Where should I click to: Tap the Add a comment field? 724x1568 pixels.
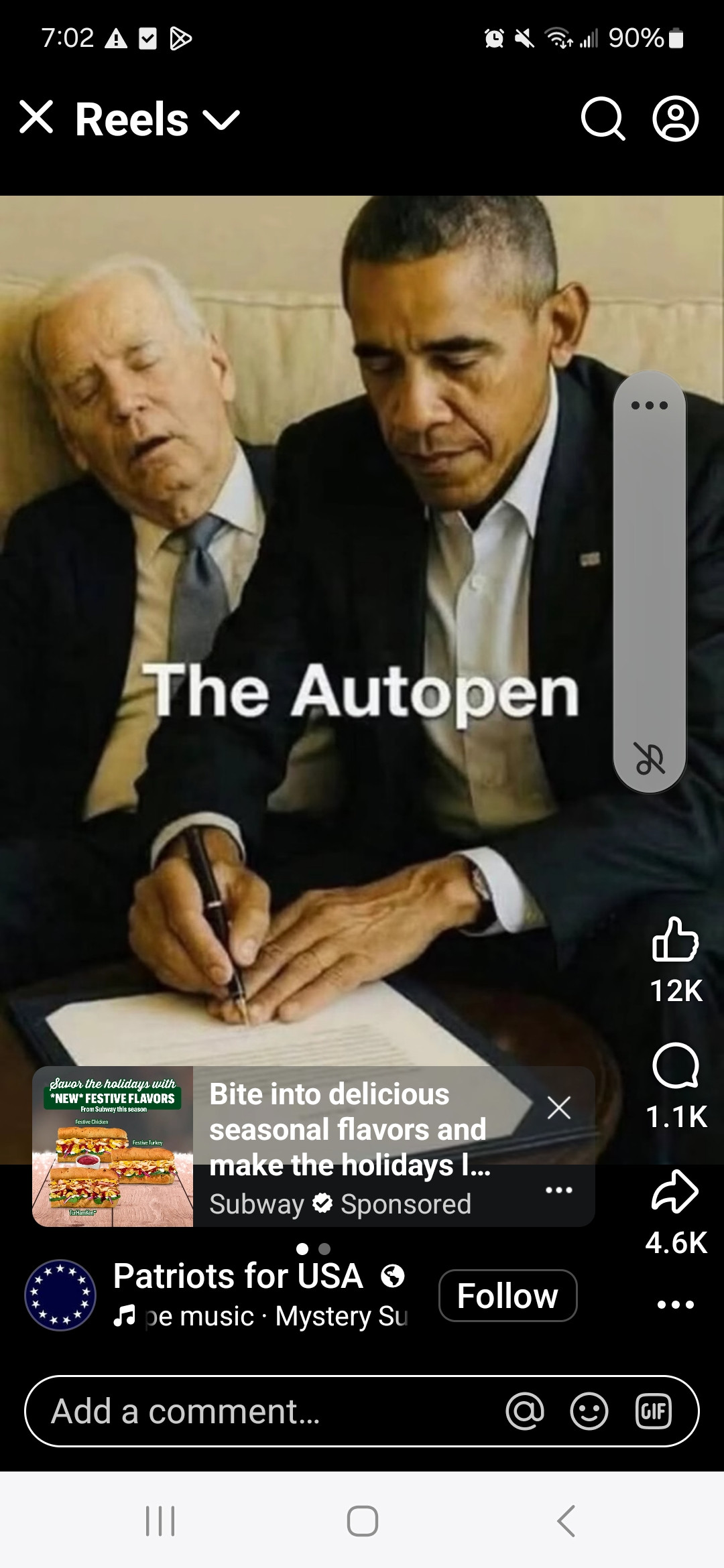pyautogui.click(x=268, y=1411)
